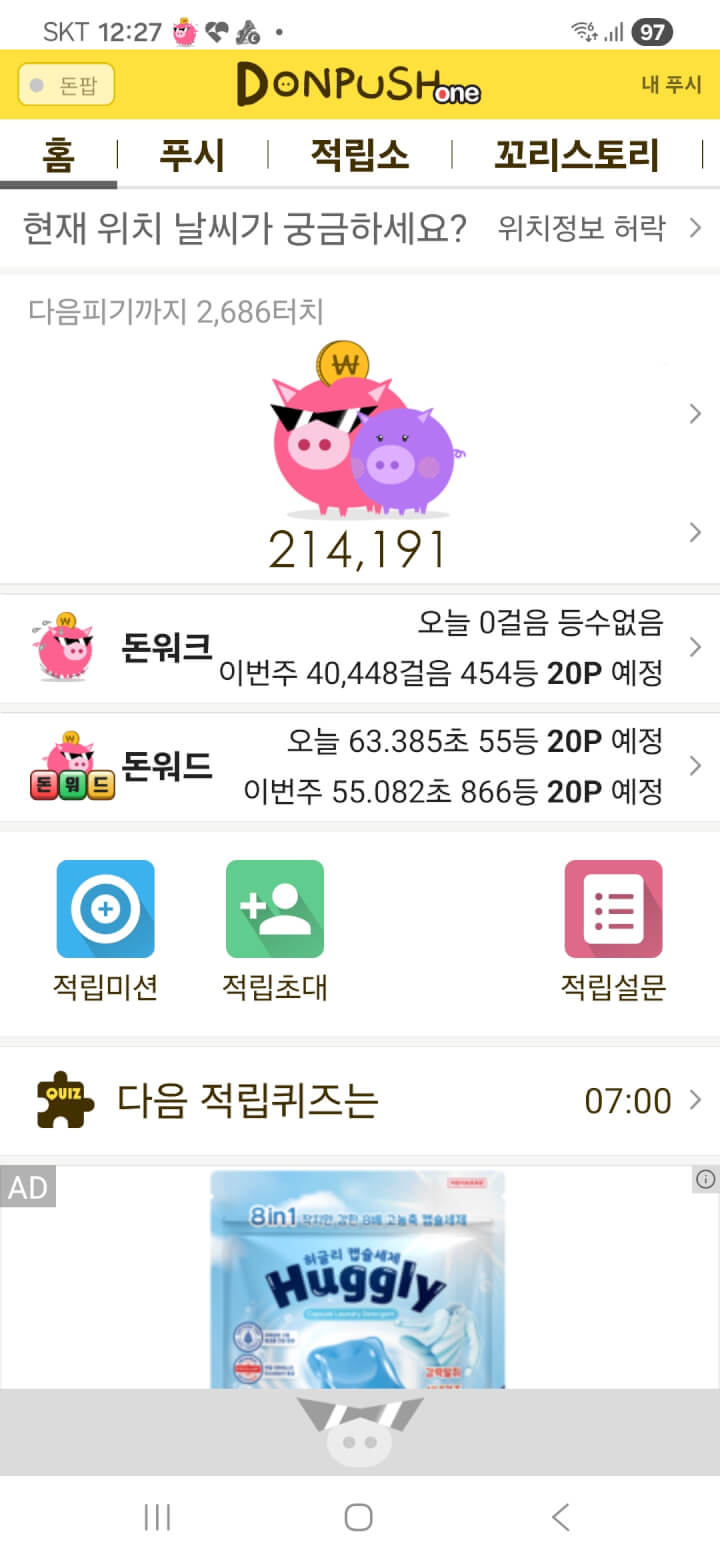
Task: Open 내 푸시 in the header
Action: coord(671,85)
